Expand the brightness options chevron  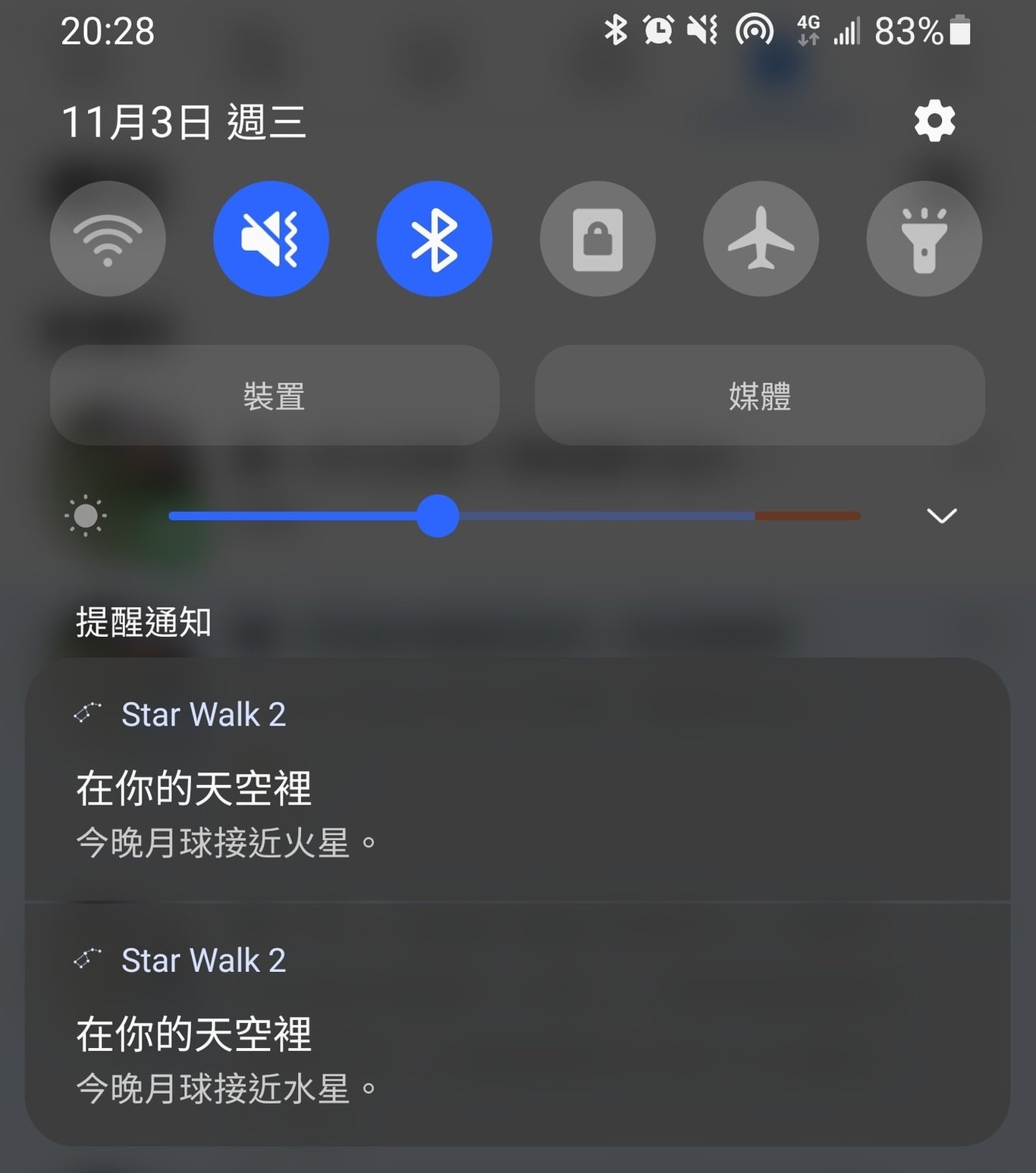point(941,516)
